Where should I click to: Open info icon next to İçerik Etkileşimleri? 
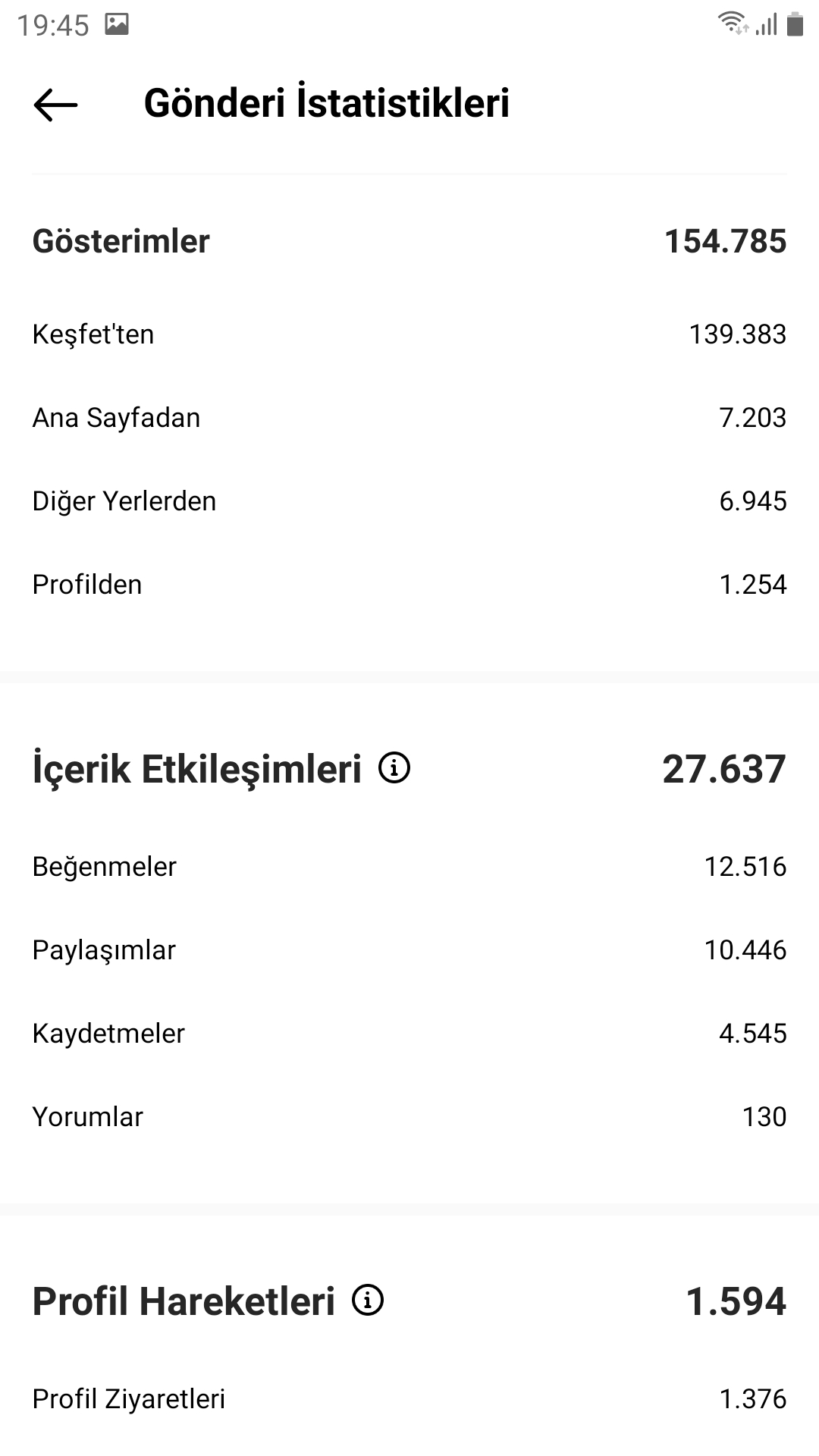(394, 767)
